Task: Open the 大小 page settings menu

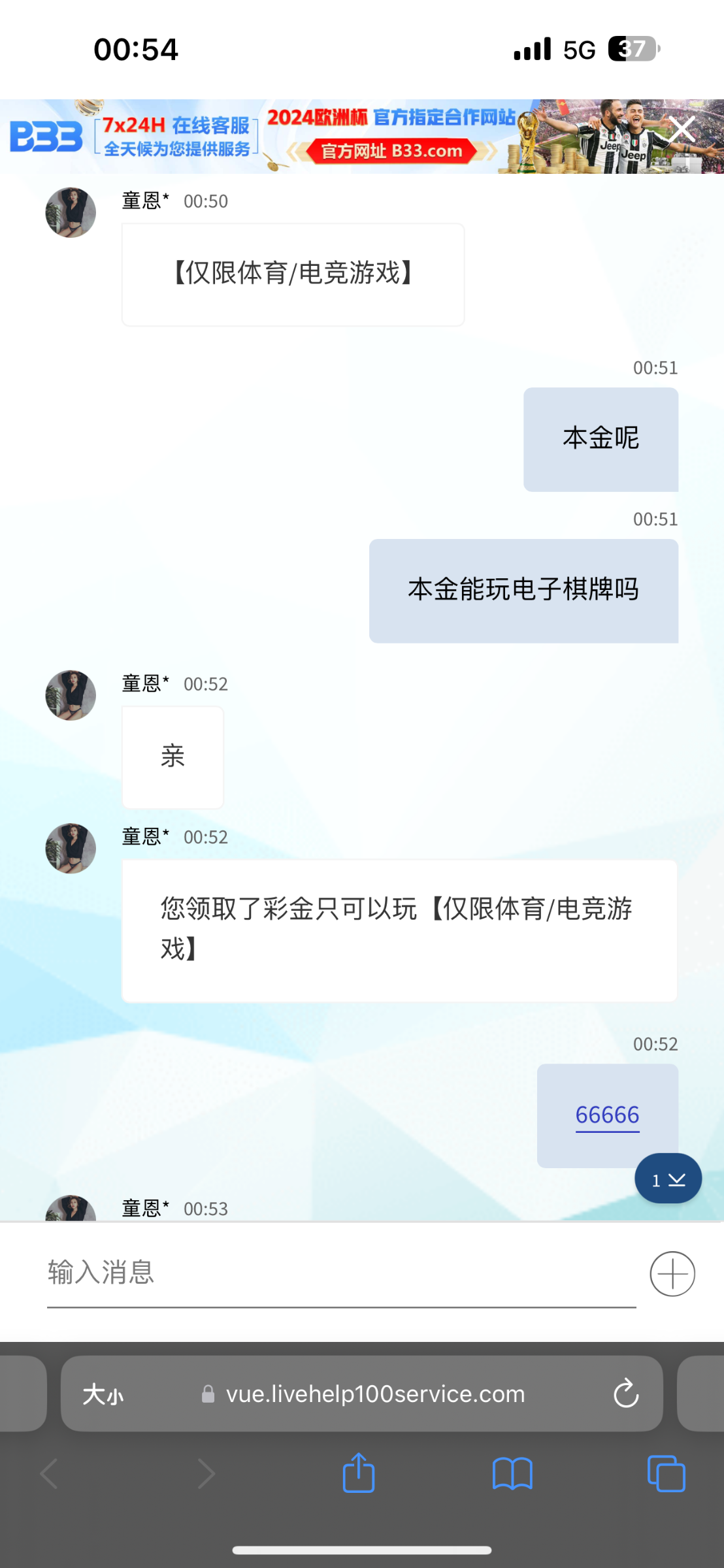Action: (103, 1394)
